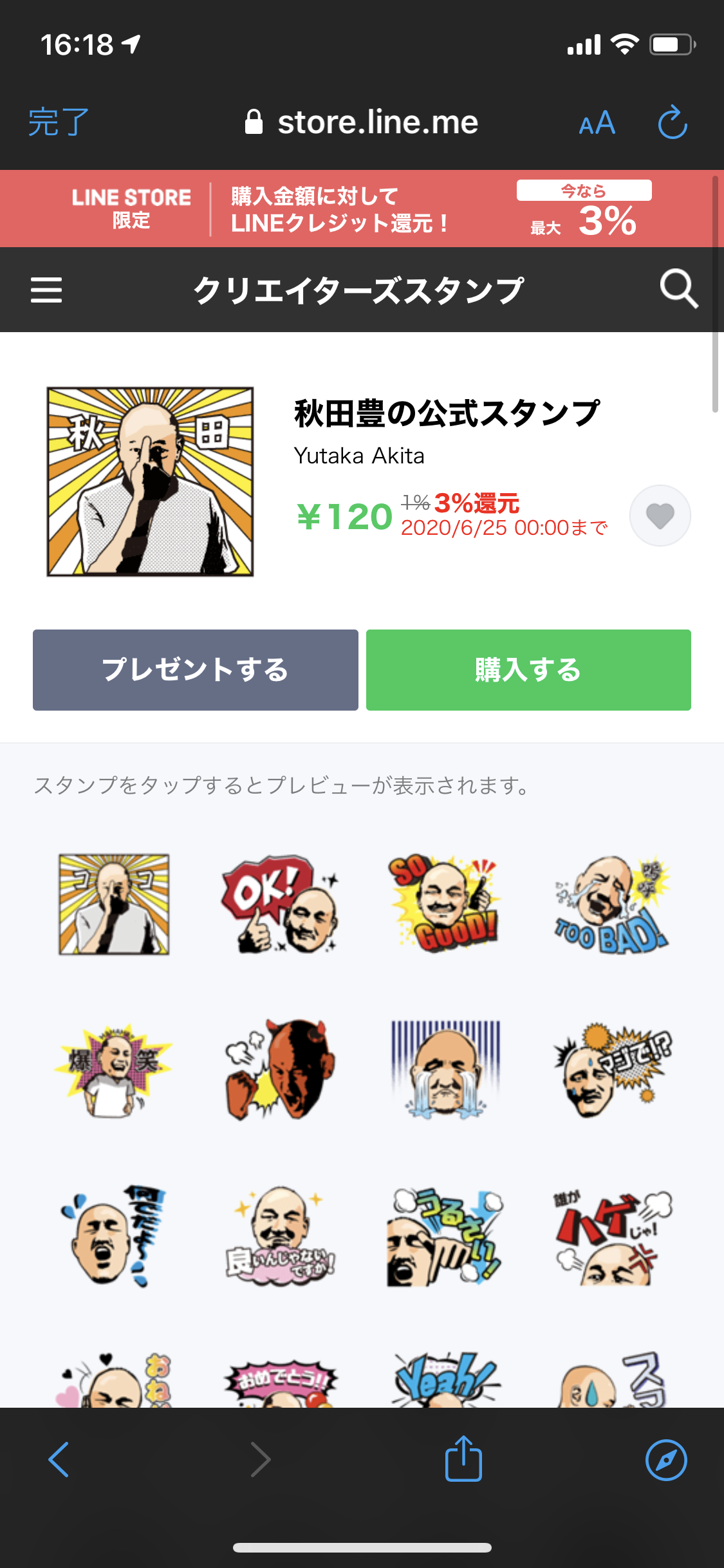Preview the マジで!? surprised sticker
Viewport: 724px width, 1568px height.
click(611, 1070)
